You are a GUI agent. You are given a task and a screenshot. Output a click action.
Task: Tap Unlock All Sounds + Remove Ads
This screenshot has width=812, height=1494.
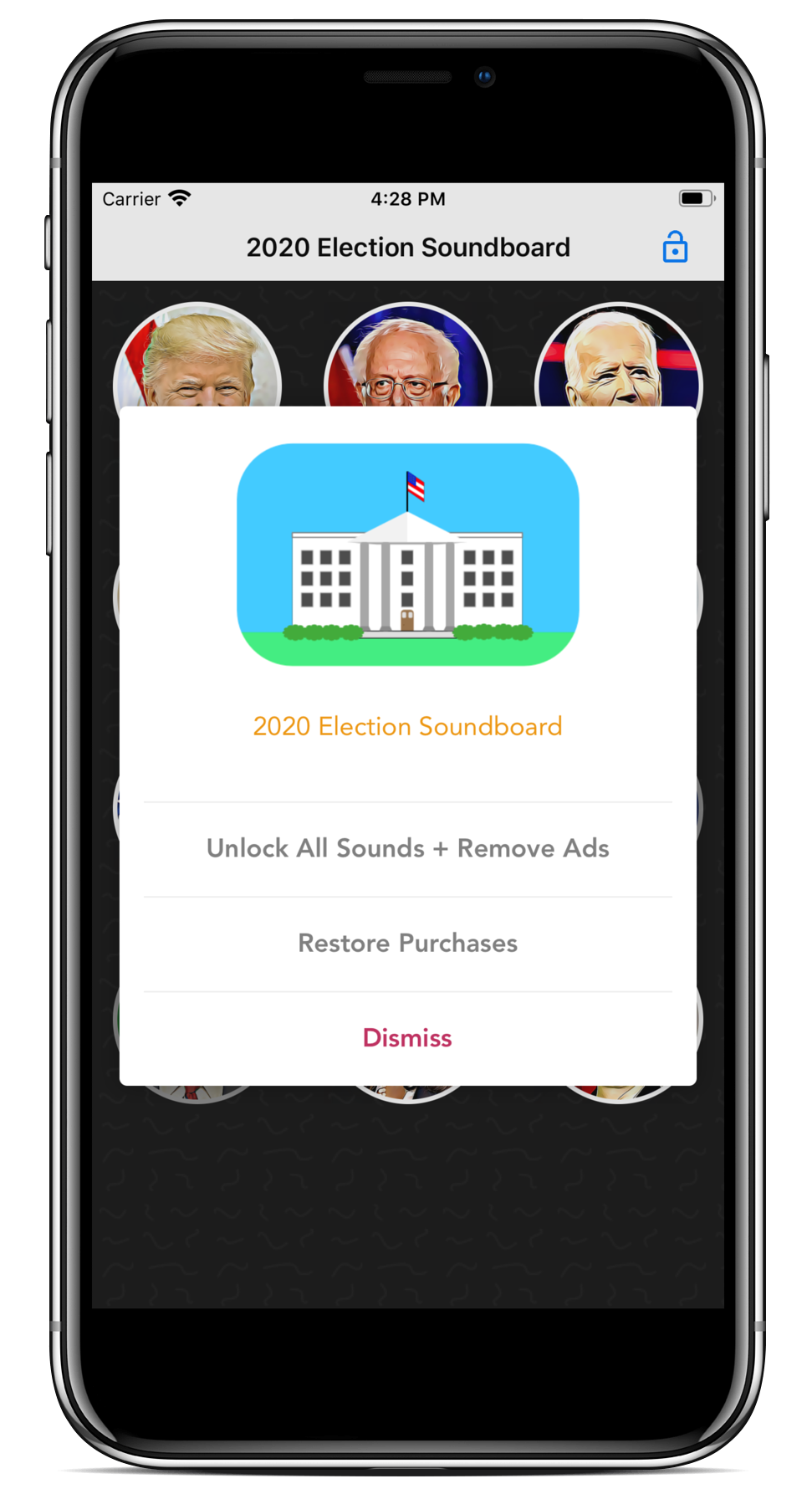(407, 848)
